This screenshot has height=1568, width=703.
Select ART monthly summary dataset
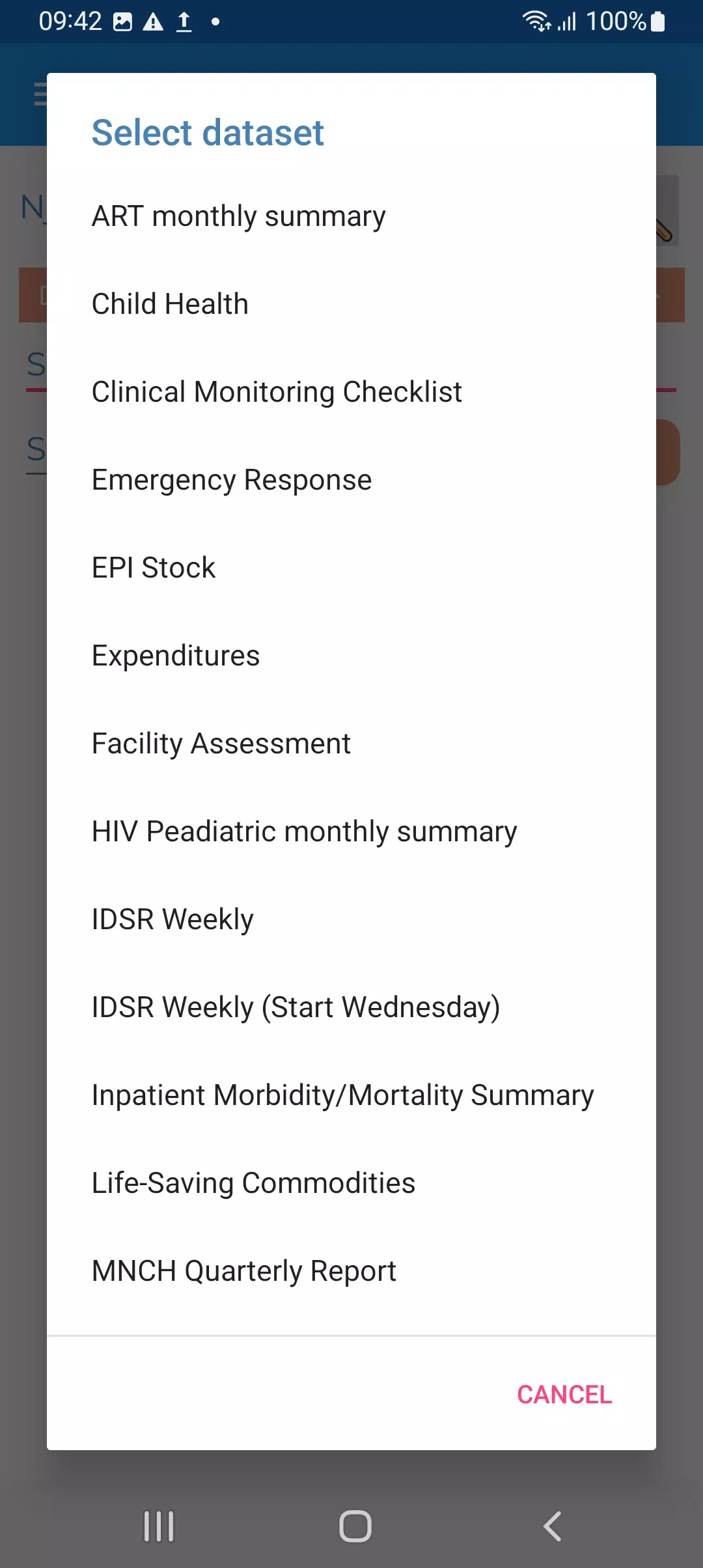pos(351,216)
